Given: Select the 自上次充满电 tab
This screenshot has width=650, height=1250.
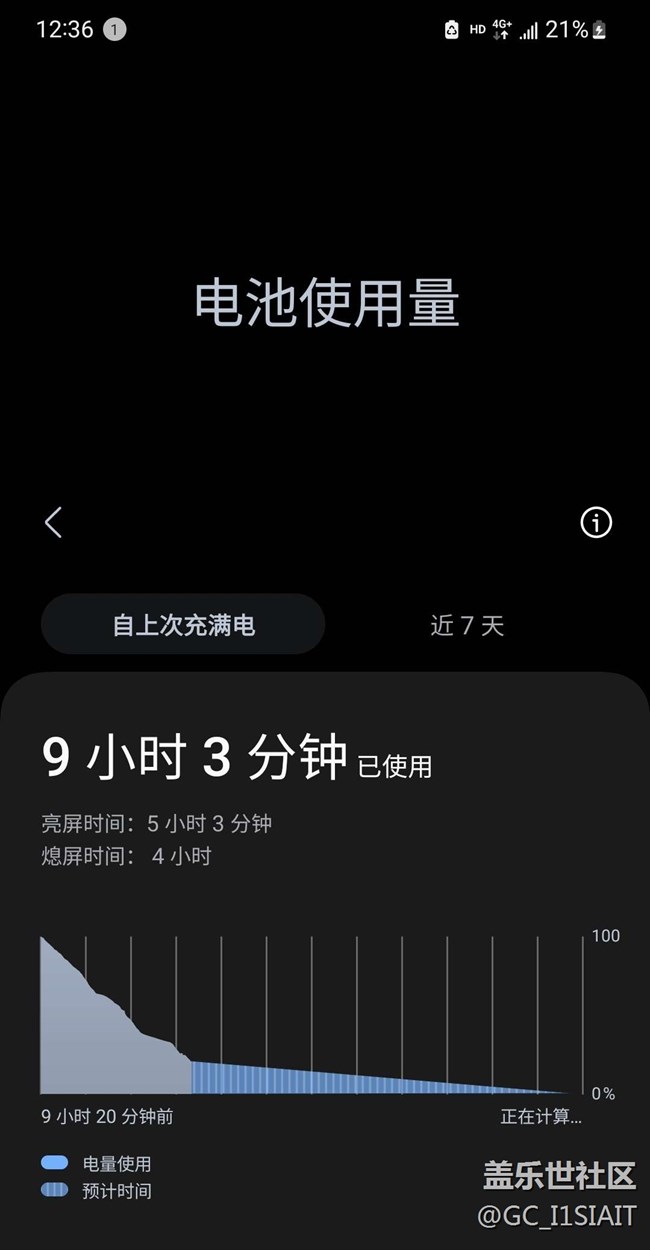Looking at the screenshot, I should [183, 625].
